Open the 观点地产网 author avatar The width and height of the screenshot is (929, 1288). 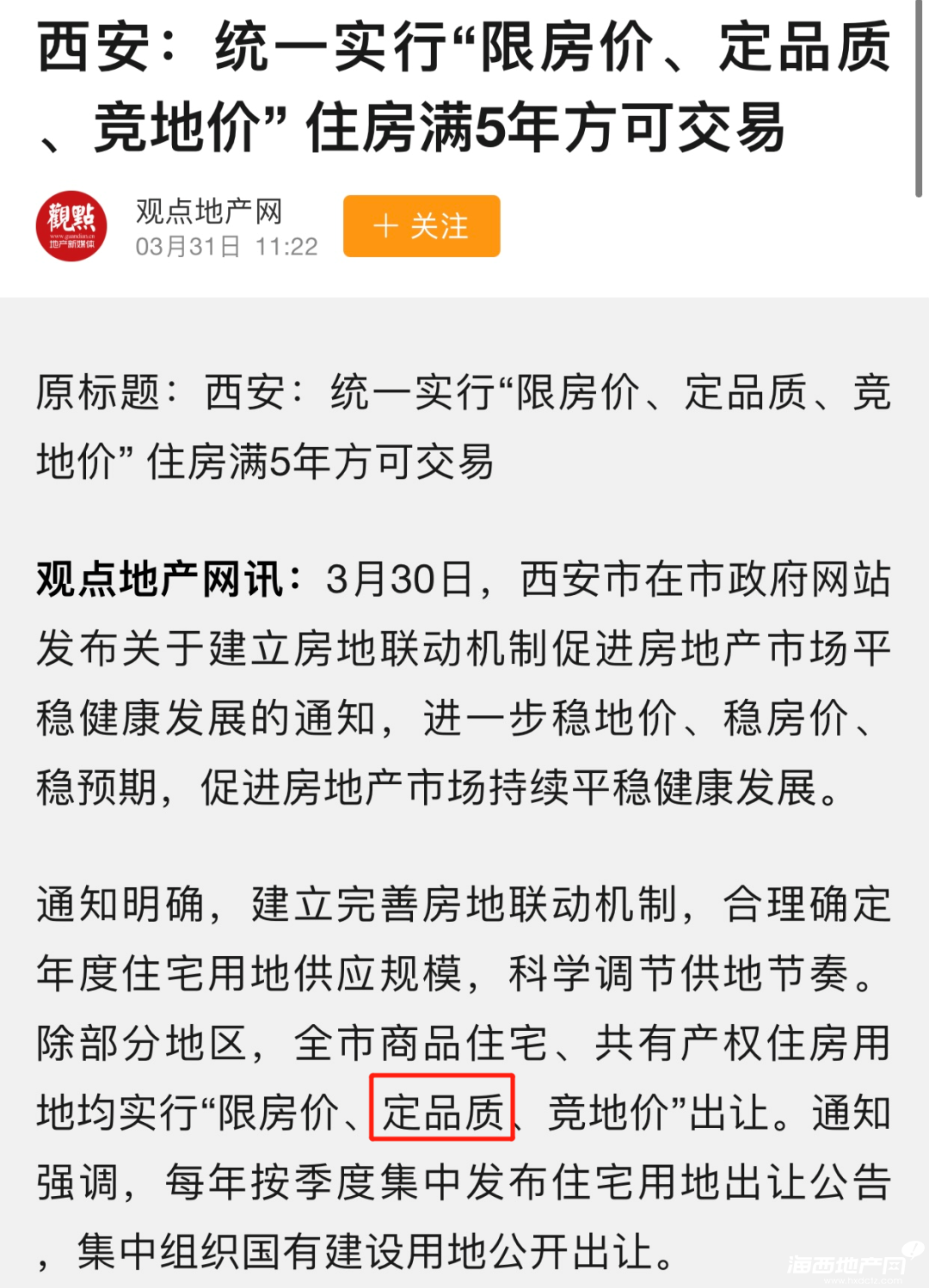tap(71, 226)
